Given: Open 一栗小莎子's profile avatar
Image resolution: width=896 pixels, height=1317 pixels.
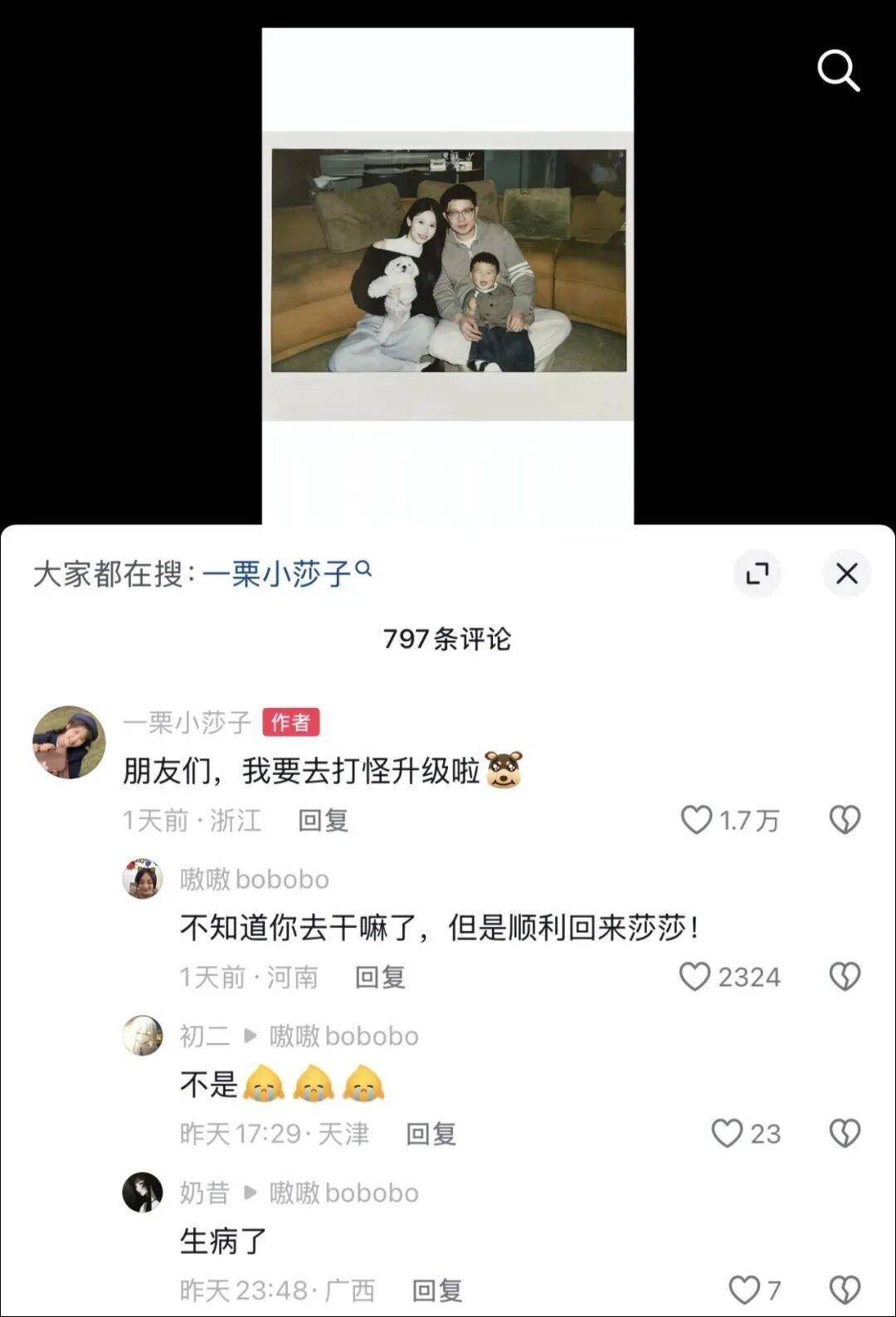Looking at the screenshot, I should click(69, 742).
